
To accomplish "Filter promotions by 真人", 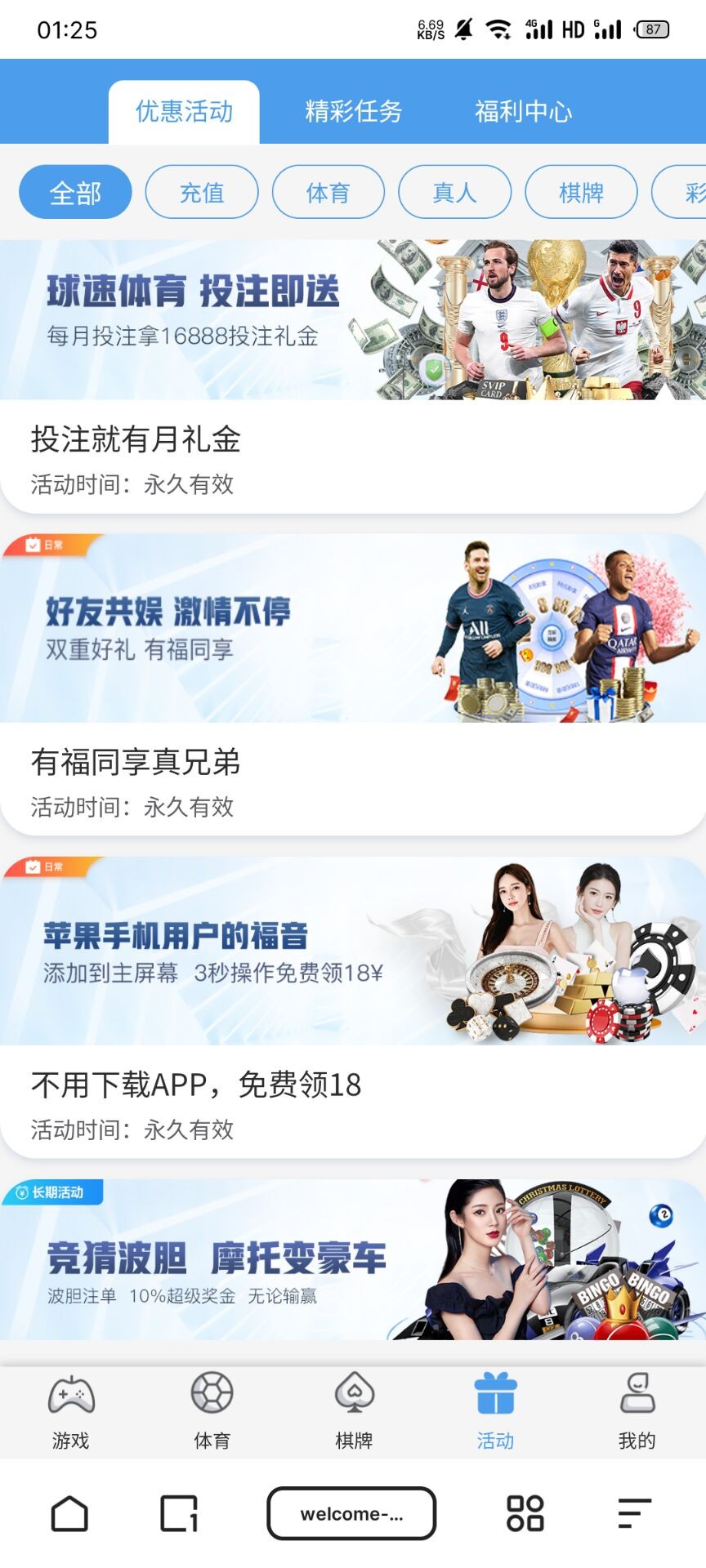I will click(454, 193).
